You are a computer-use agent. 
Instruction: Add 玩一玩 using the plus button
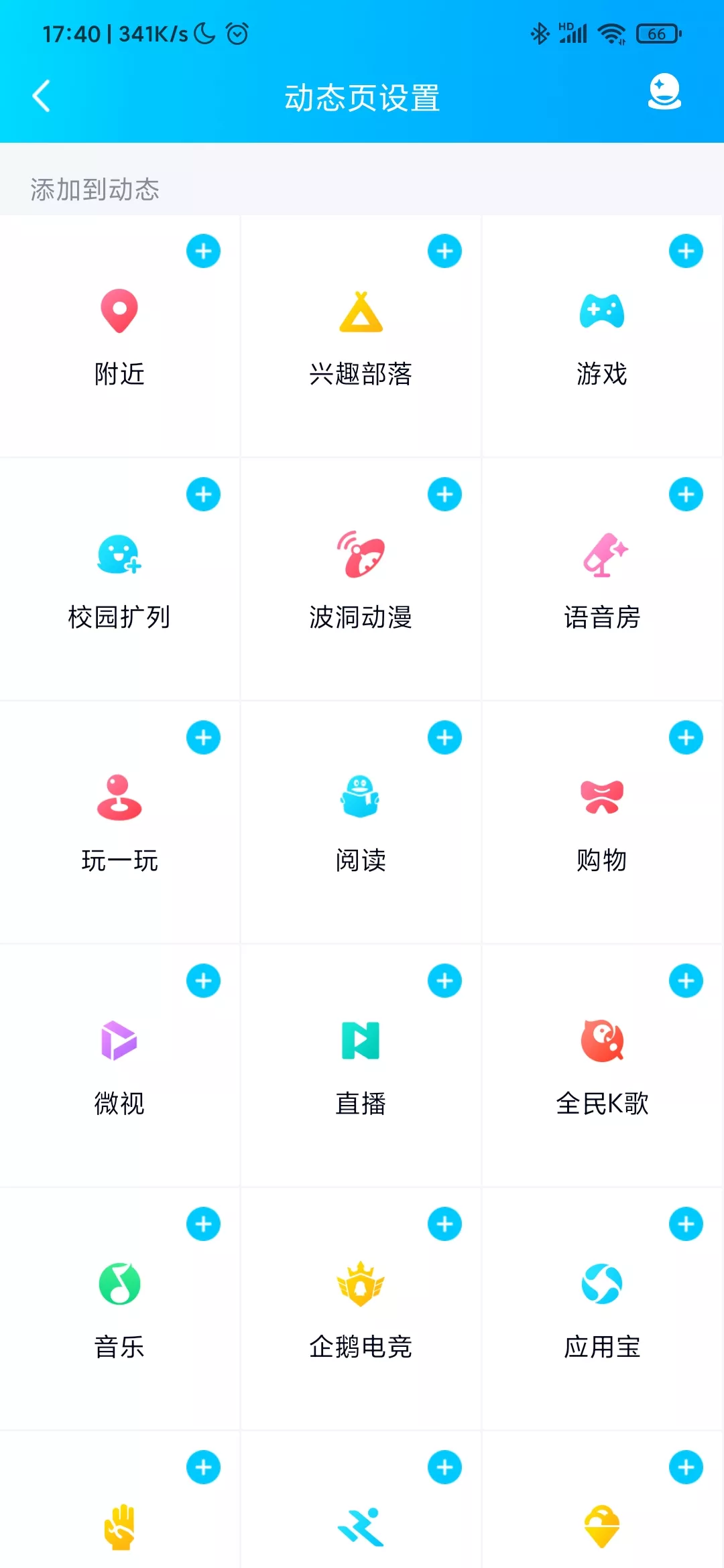(203, 737)
